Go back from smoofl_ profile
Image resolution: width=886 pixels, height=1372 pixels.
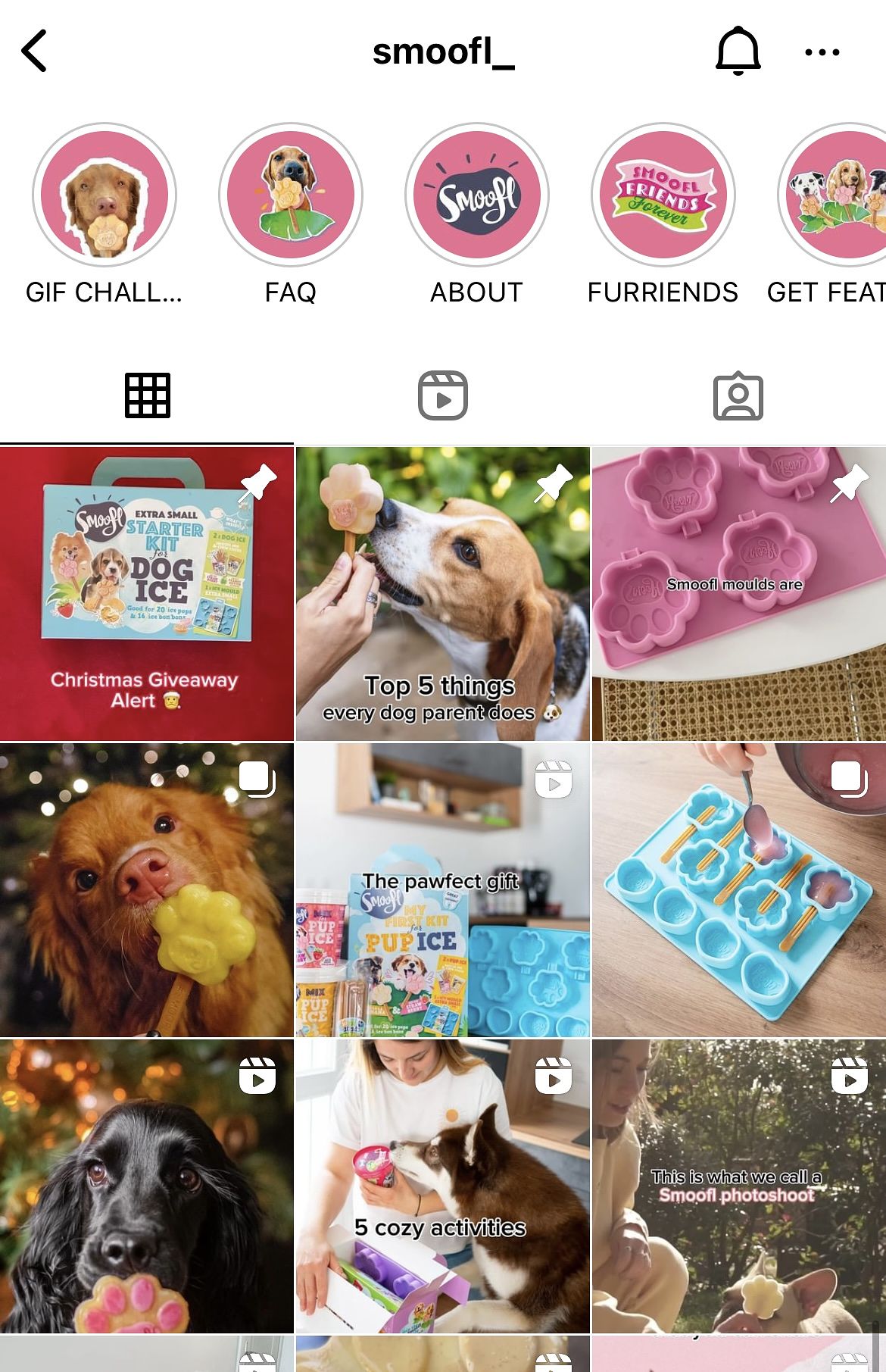pos(34,52)
